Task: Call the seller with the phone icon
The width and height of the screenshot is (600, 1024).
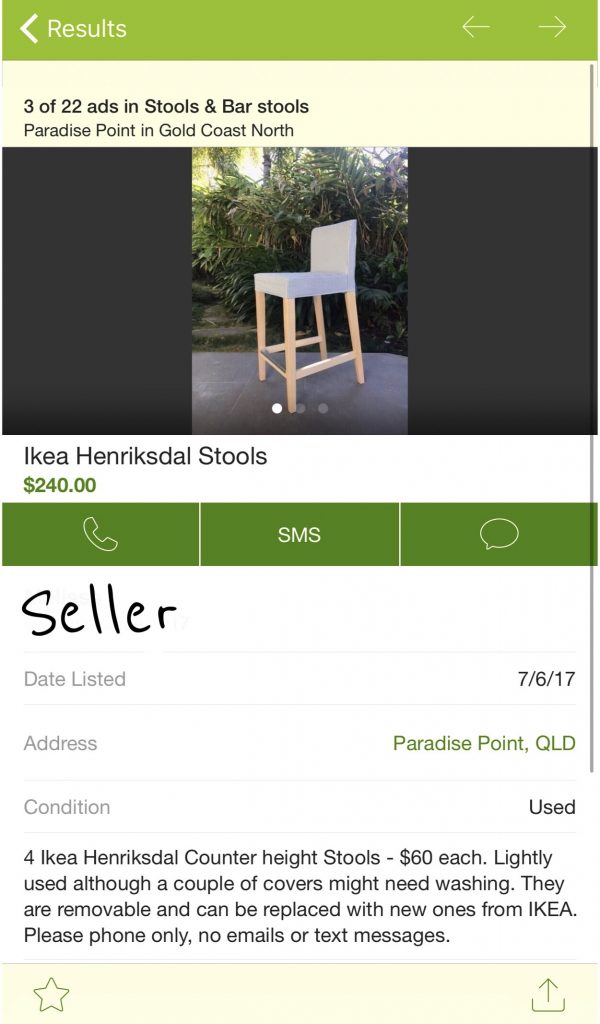Action: click(101, 534)
